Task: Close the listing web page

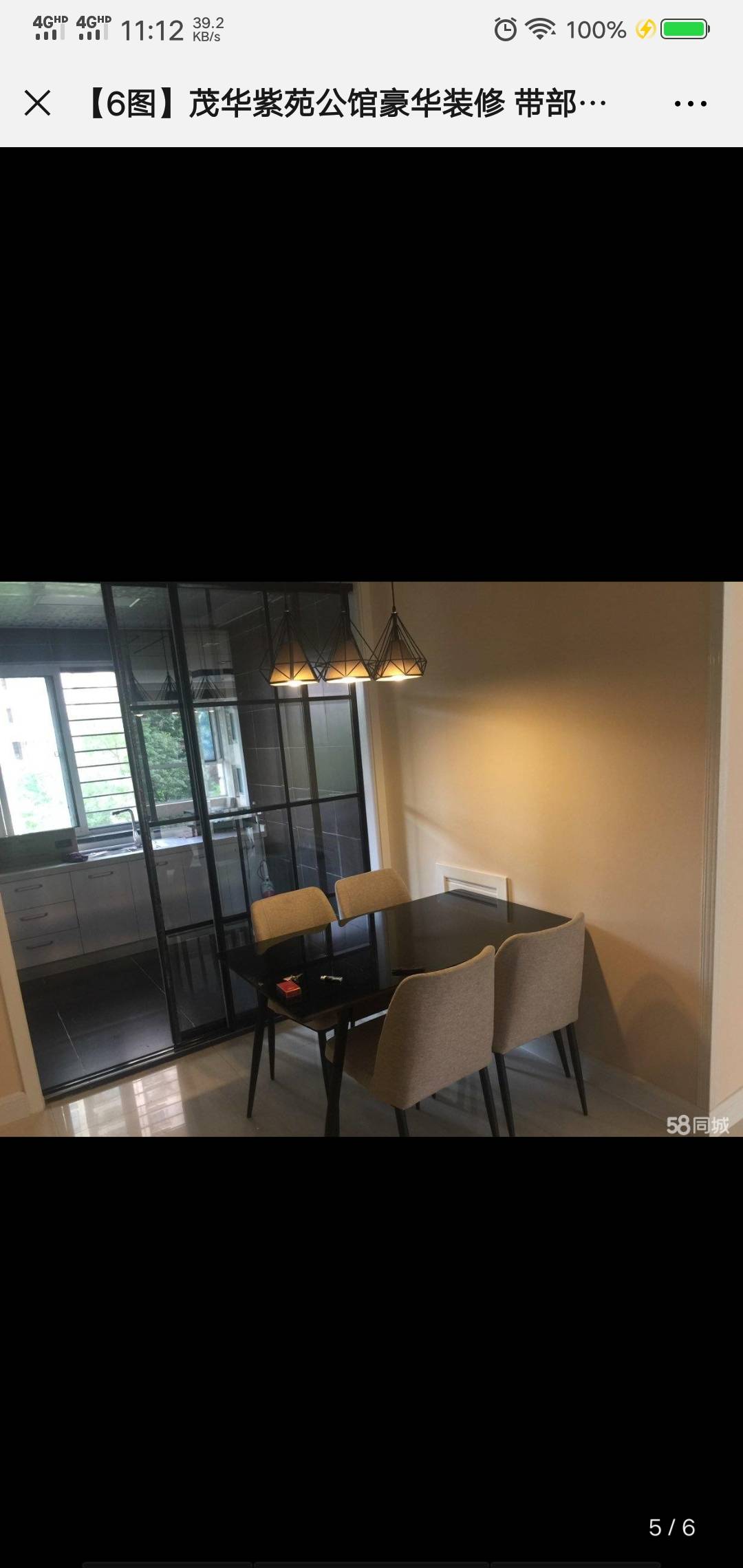Action: tap(37, 104)
